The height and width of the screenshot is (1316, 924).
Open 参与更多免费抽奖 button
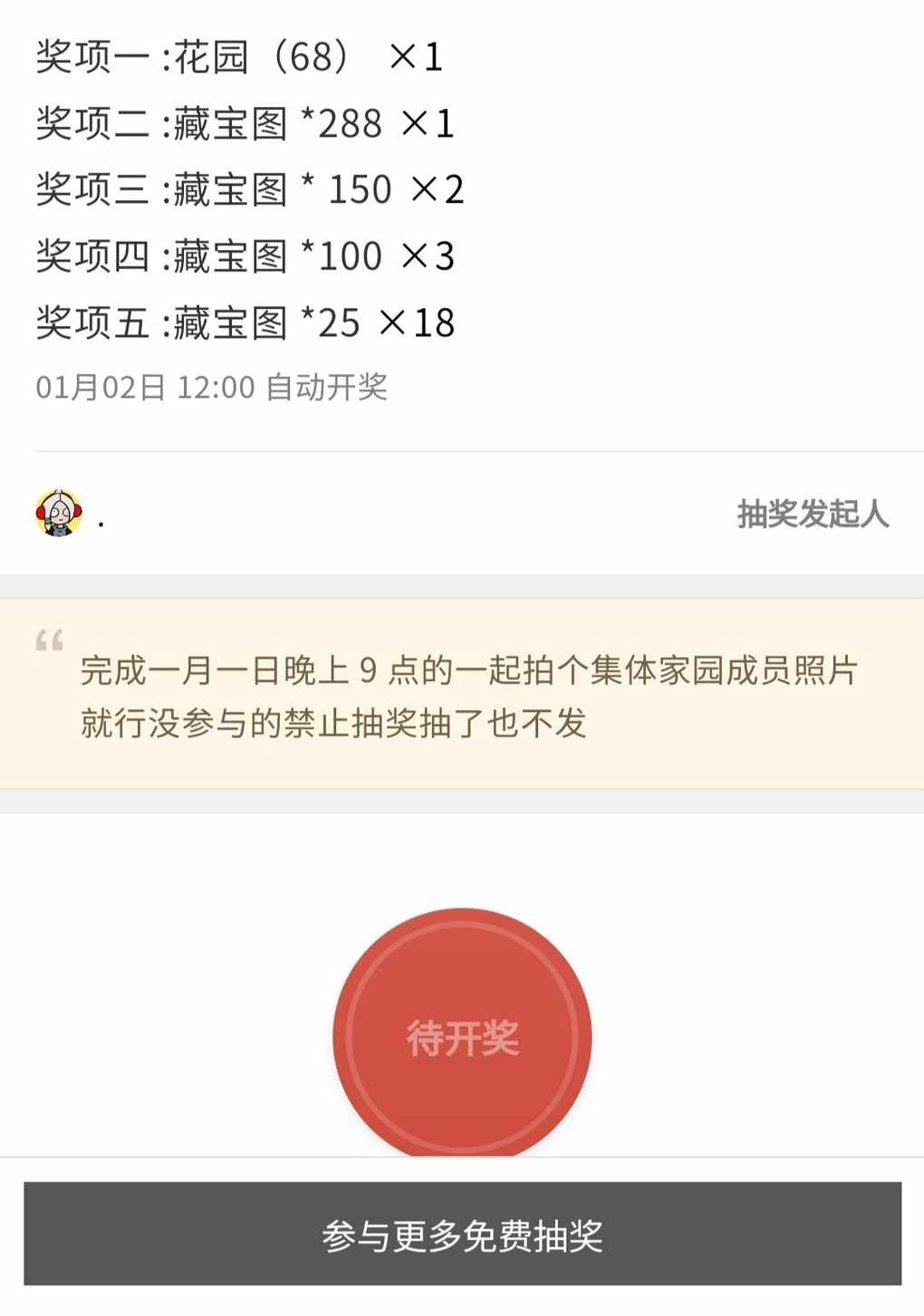(462, 1234)
